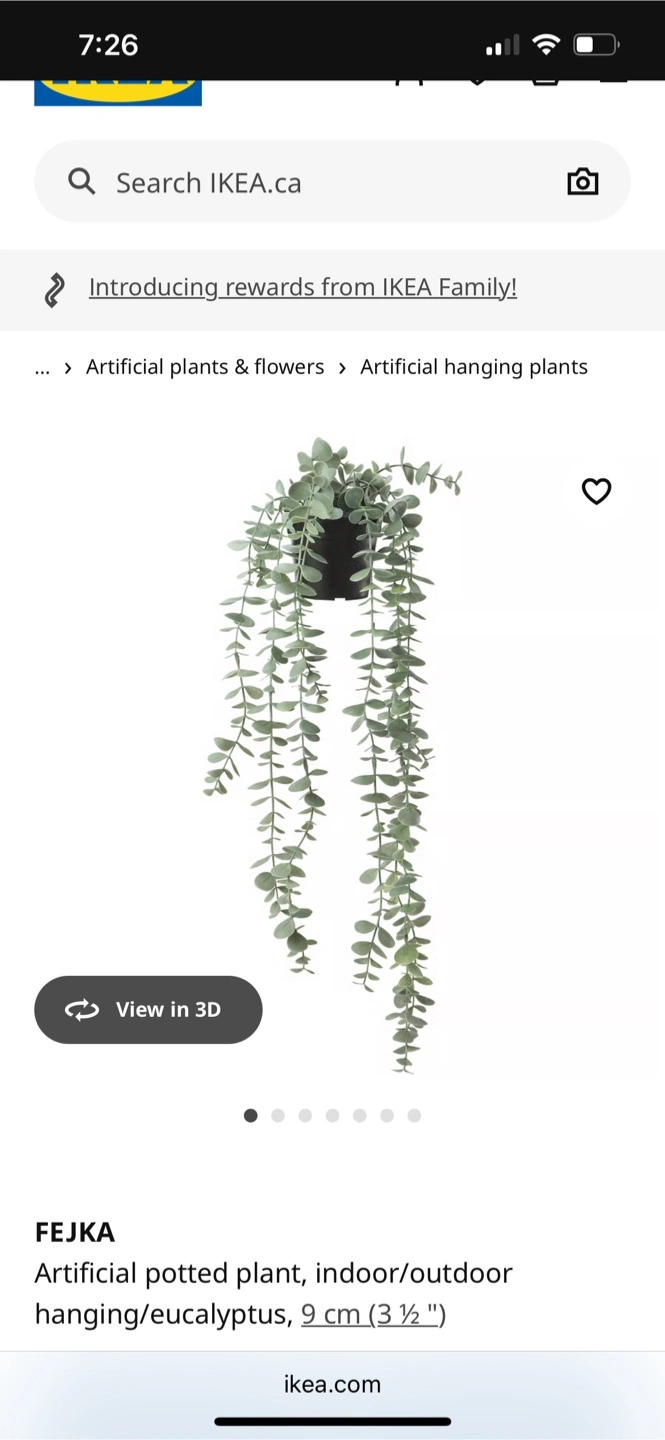The height and width of the screenshot is (1440, 665).
Task: Open Artificial hanging plants breadcrumb
Action: coord(474,367)
